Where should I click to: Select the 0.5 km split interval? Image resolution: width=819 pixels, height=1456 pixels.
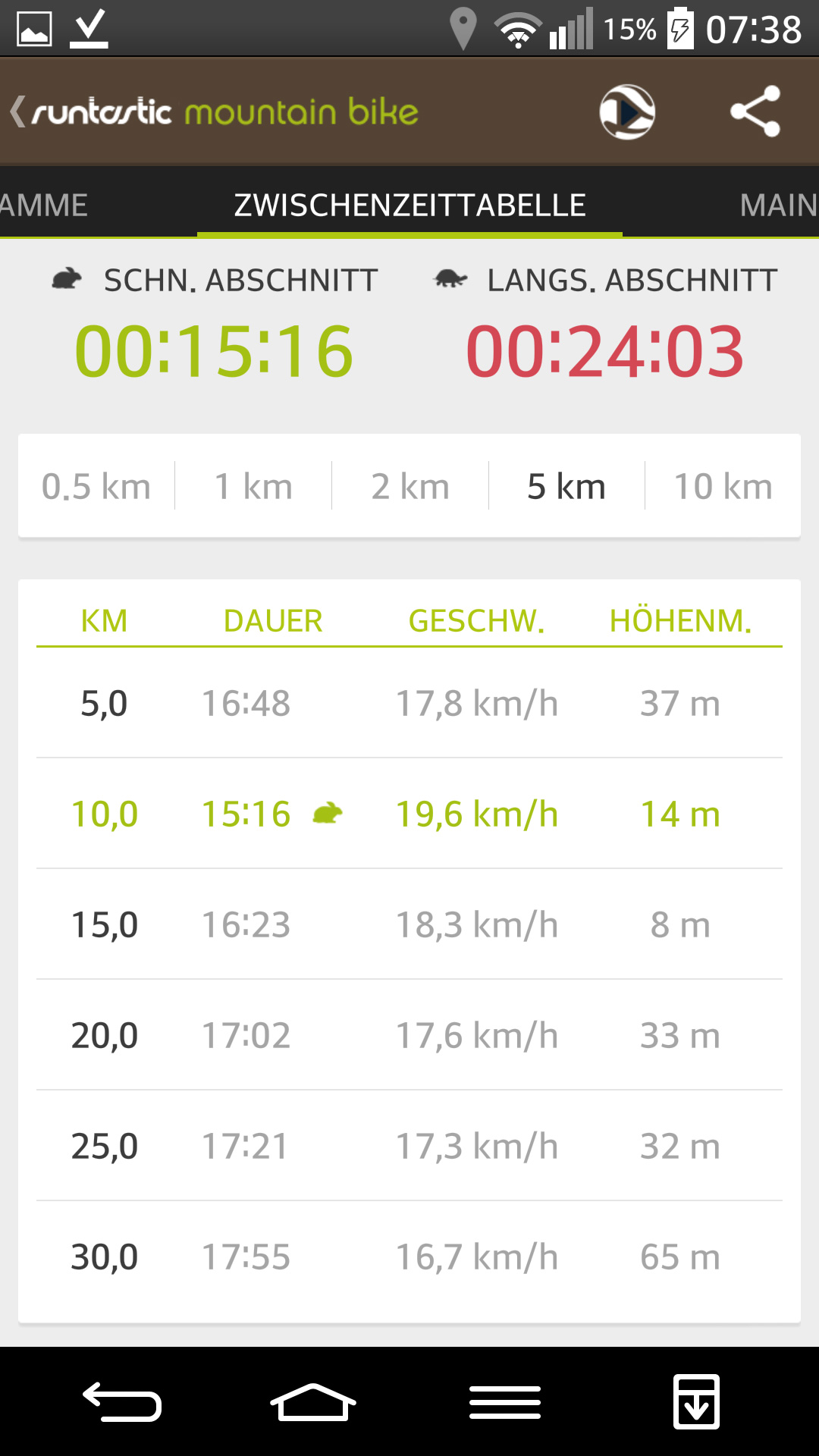coord(96,486)
